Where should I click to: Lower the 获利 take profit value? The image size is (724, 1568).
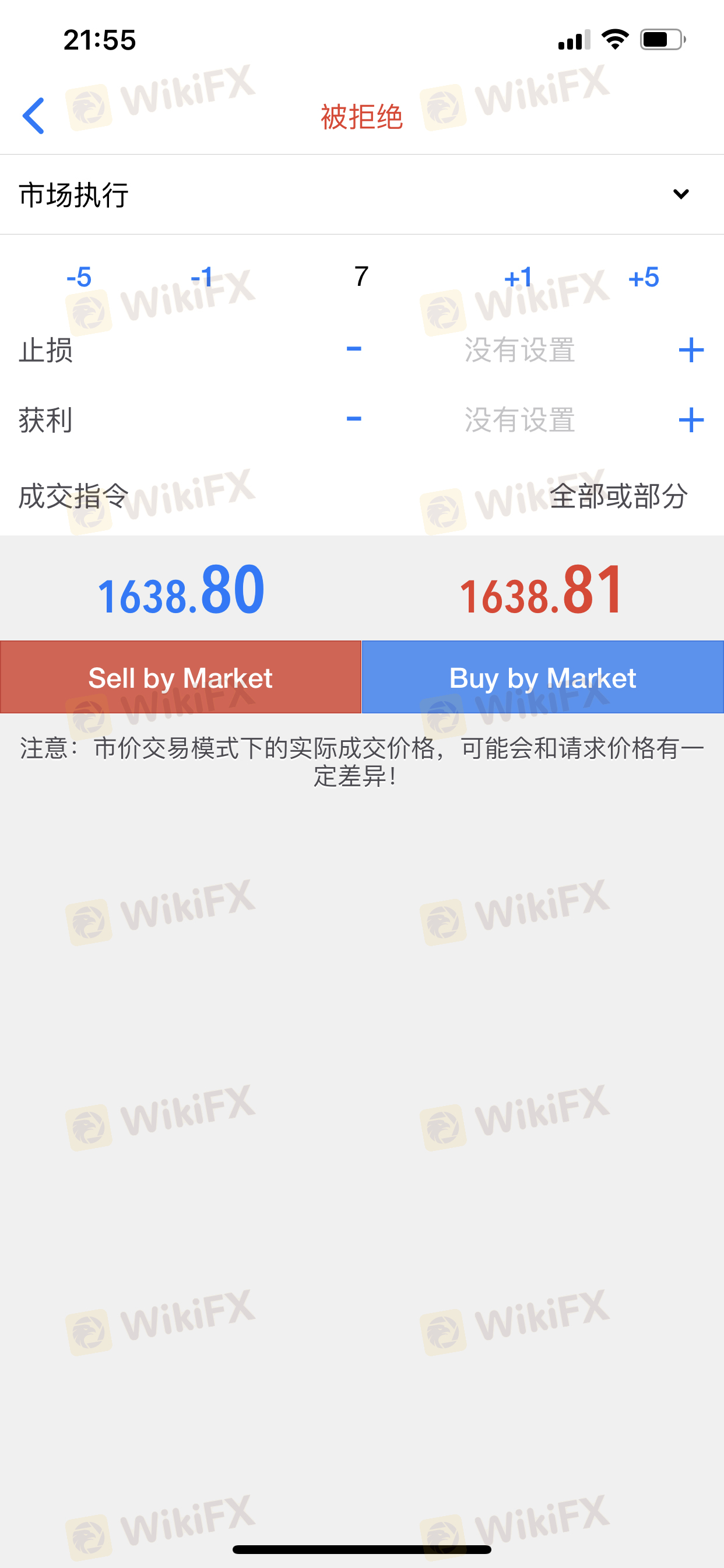click(x=353, y=419)
